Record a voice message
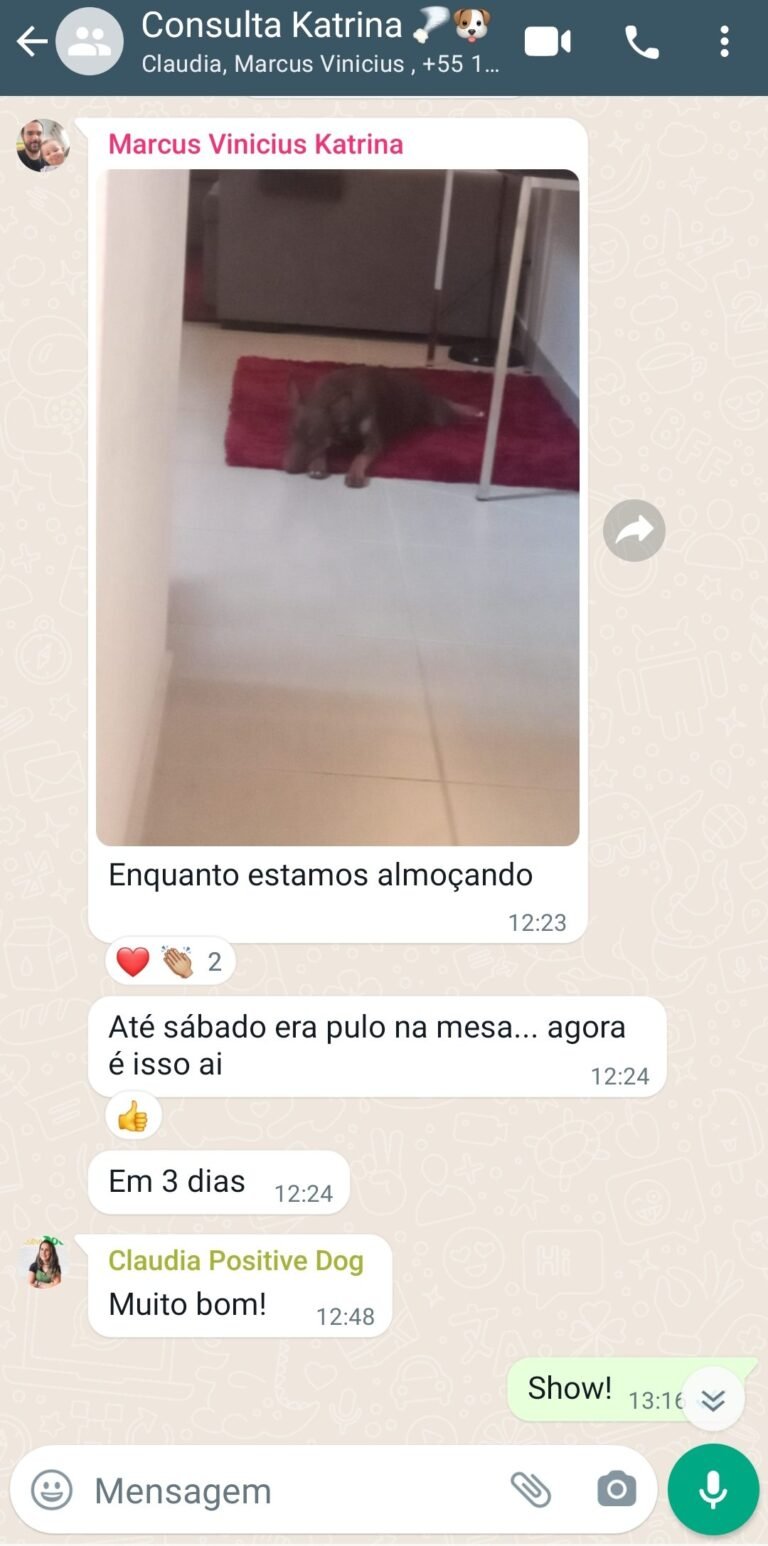The image size is (768, 1546). coord(713,1490)
